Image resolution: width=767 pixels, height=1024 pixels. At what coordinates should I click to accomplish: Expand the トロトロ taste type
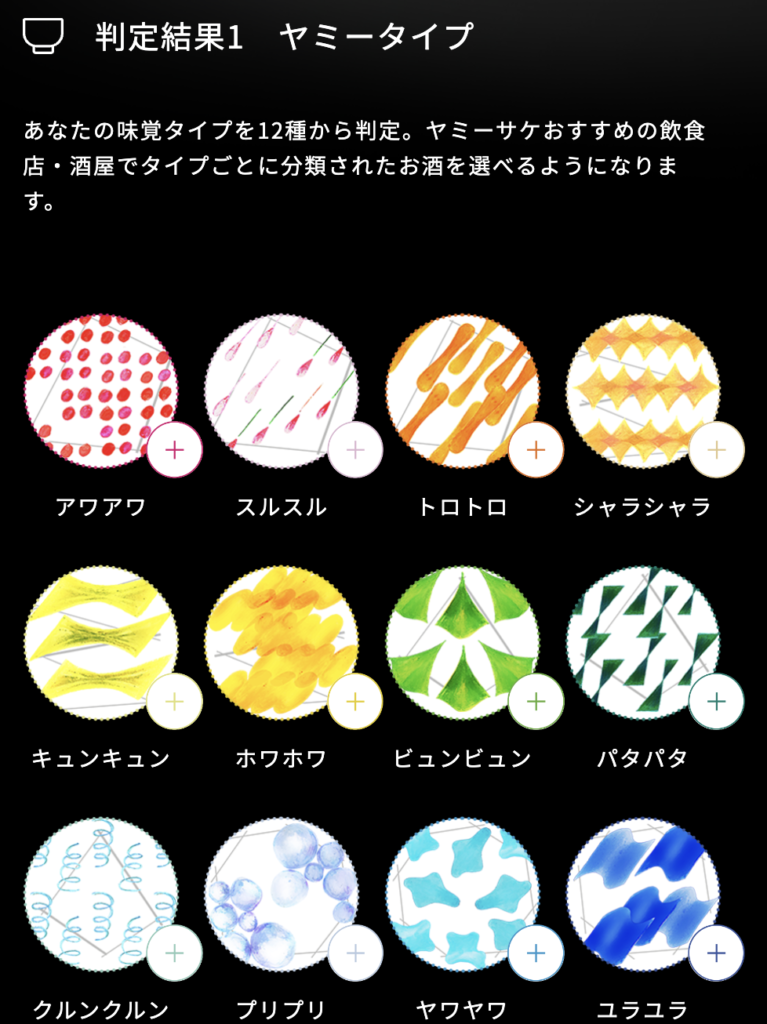click(536, 450)
